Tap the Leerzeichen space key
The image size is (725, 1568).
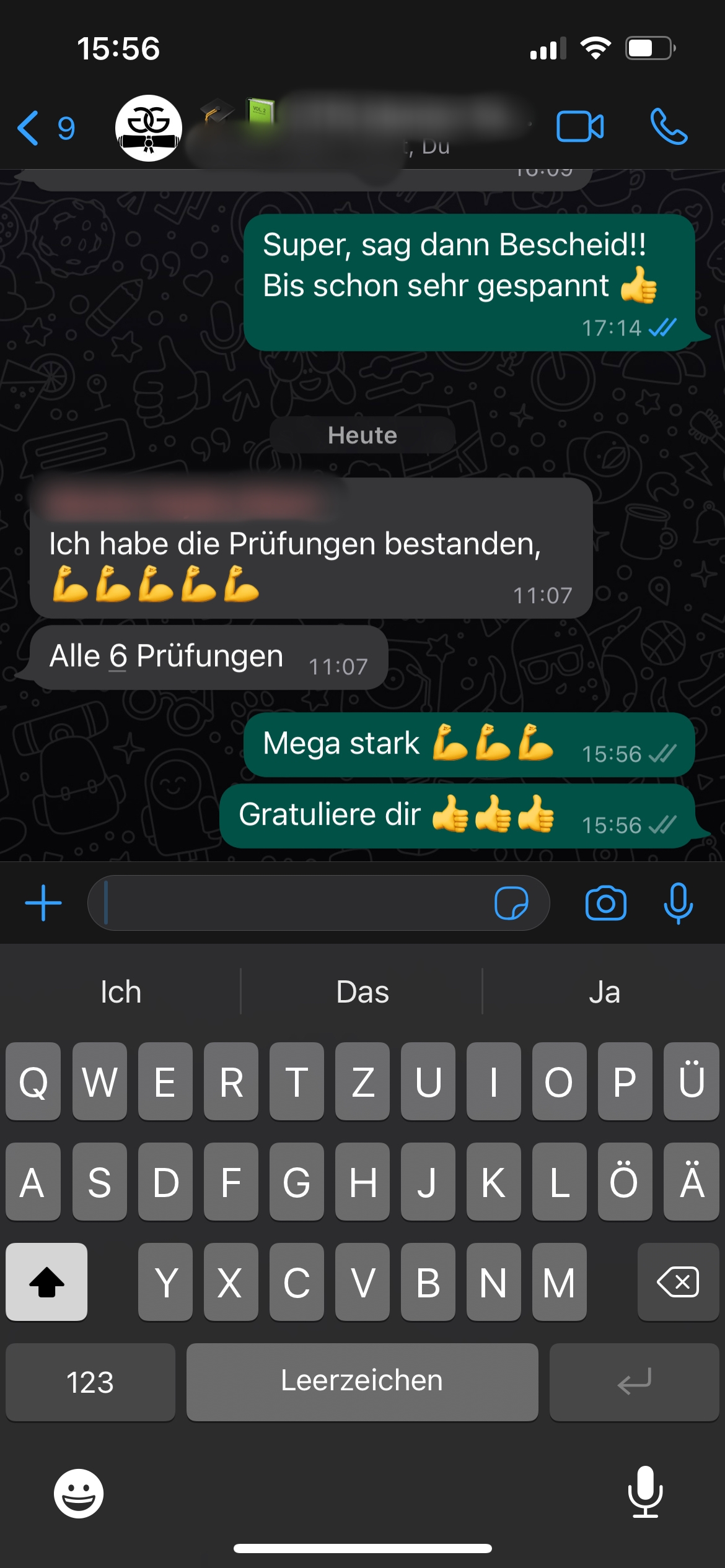[362, 1382]
